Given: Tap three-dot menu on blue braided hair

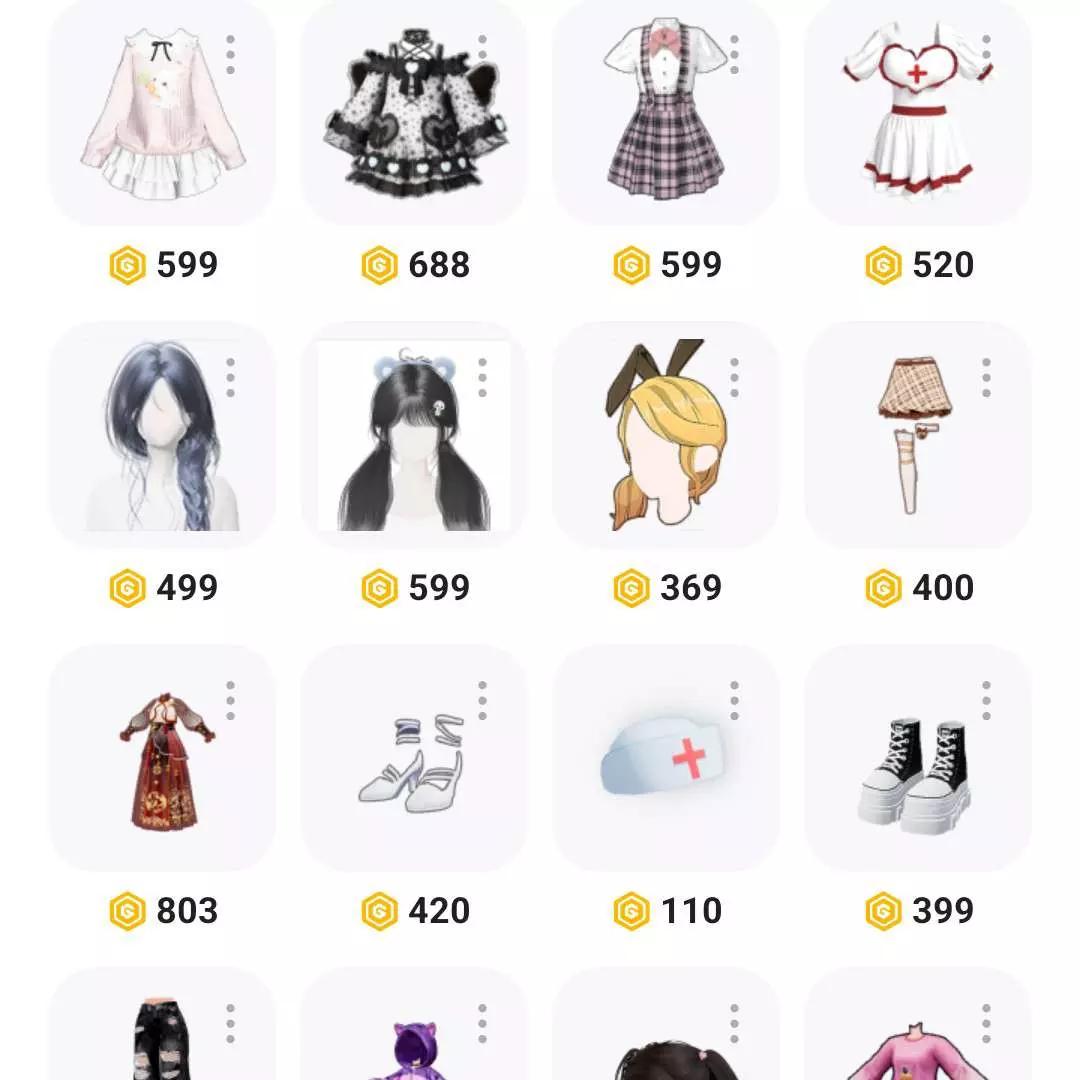Looking at the screenshot, I should (x=230, y=378).
